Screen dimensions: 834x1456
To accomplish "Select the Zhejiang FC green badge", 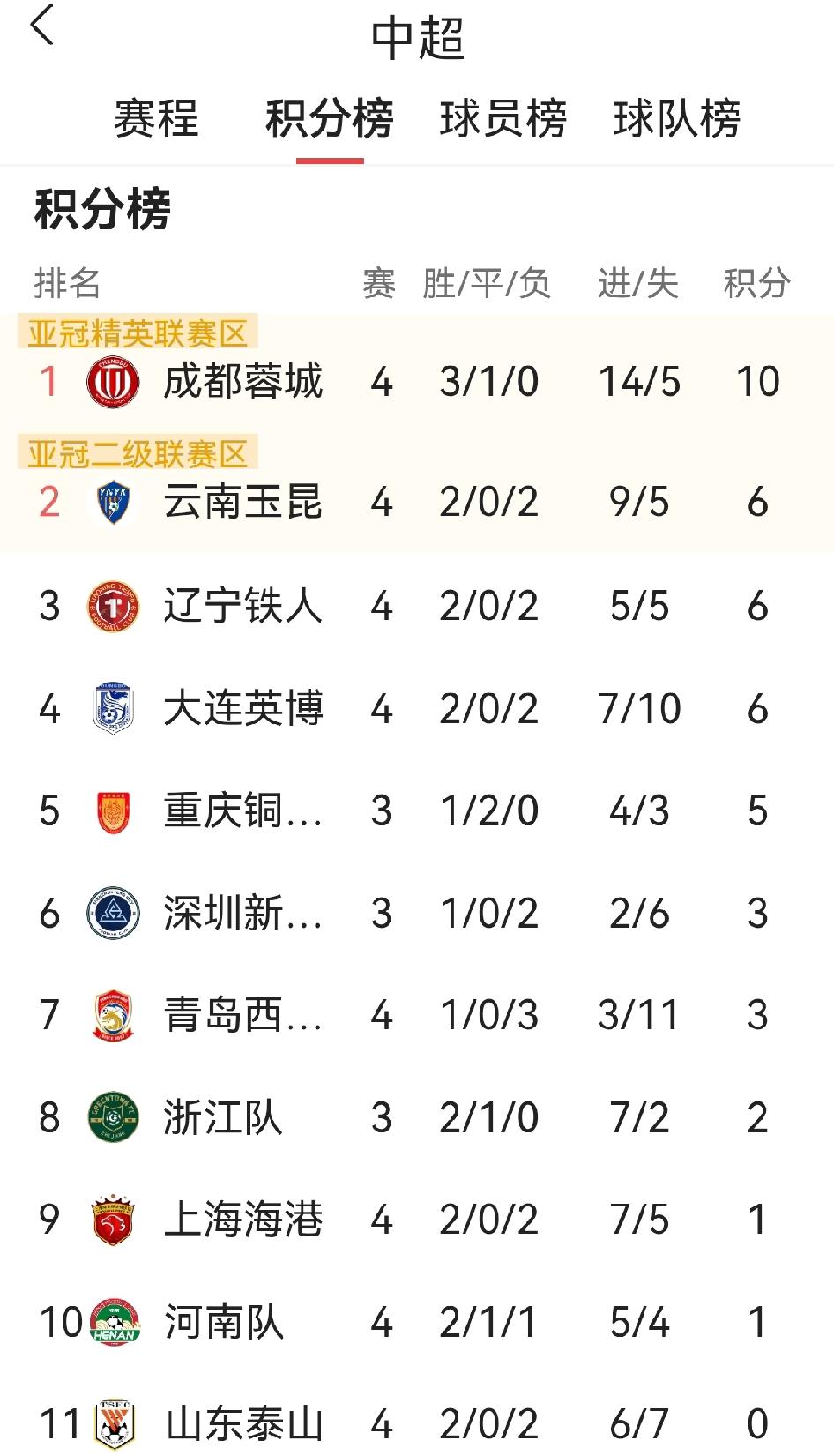I will (x=111, y=1117).
